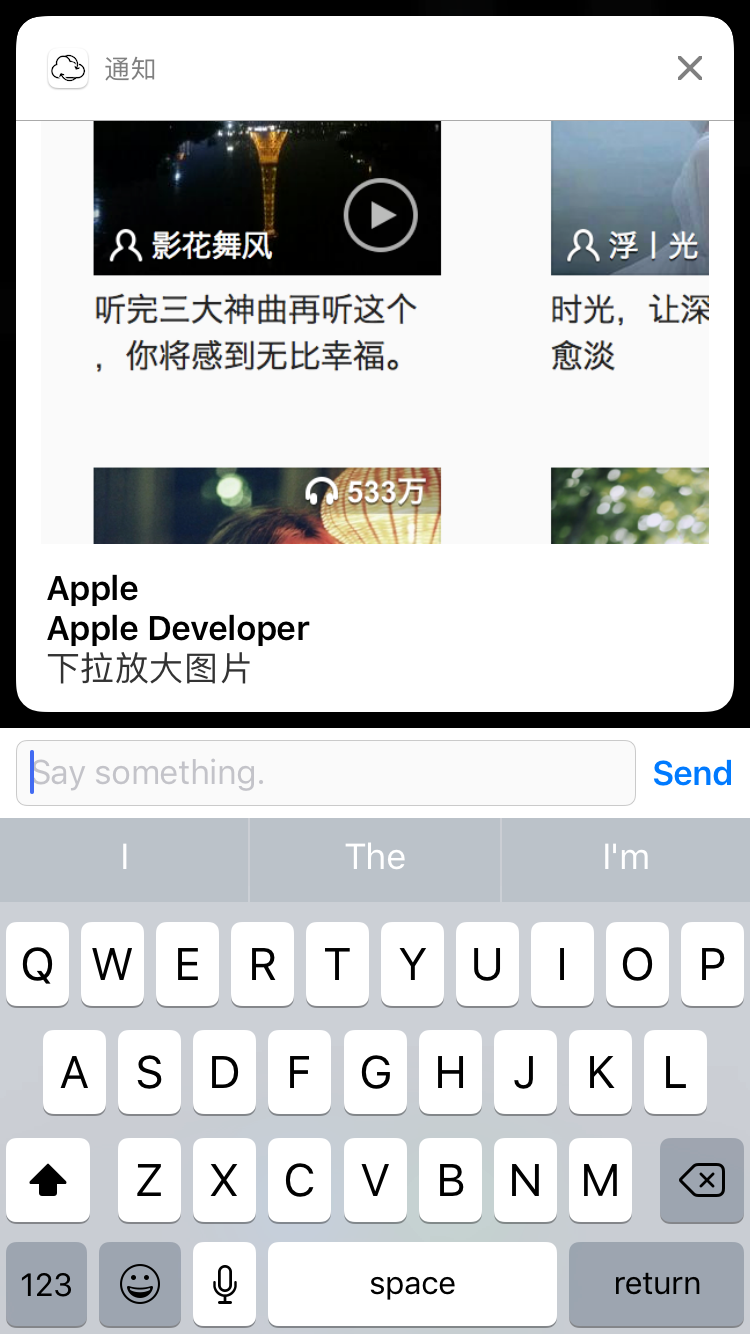Tap the Say something text field
The height and width of the screenshot is (1334, 750).
click(326, 773)
